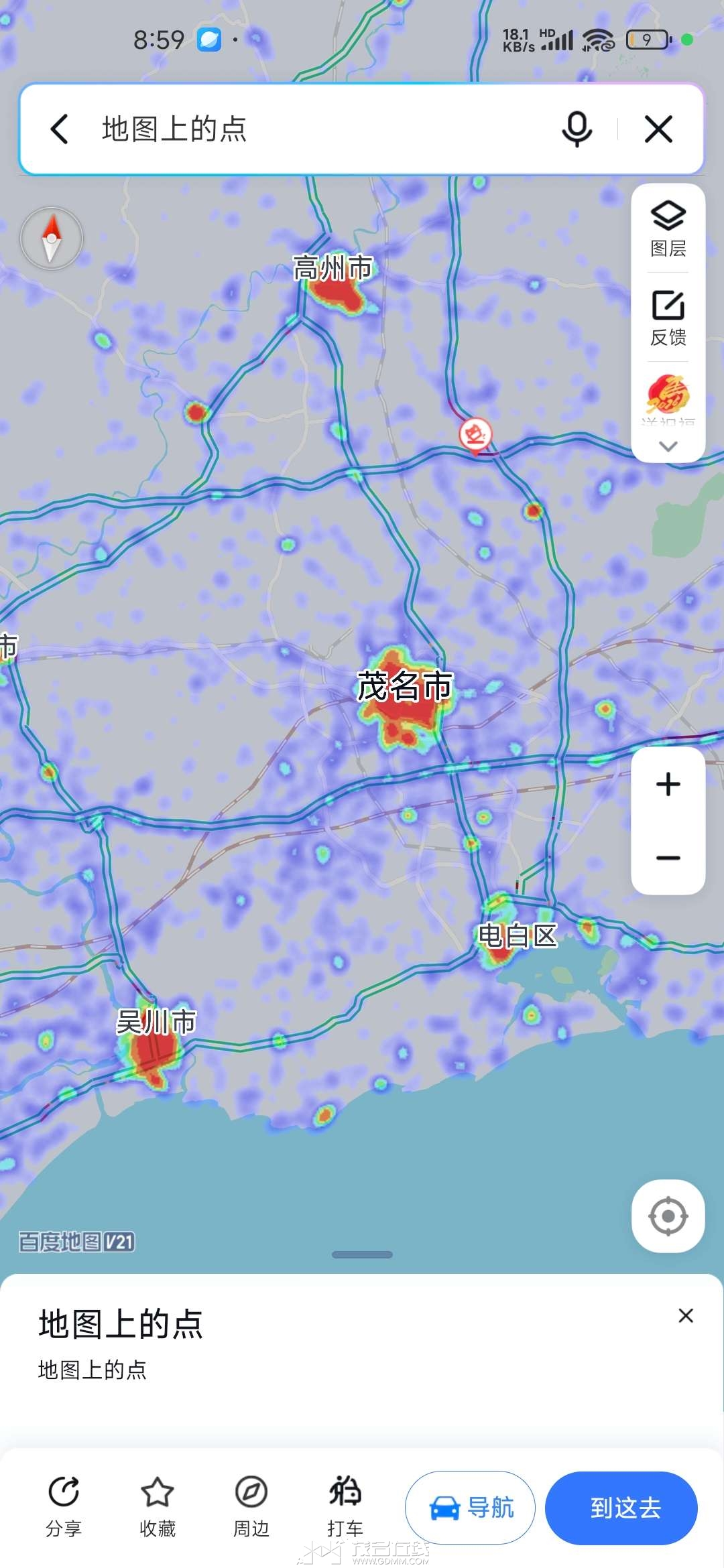This screenshot has width=724, height=1568.
Task: Clear the search with the X icon
Action: tap(658, 129)
